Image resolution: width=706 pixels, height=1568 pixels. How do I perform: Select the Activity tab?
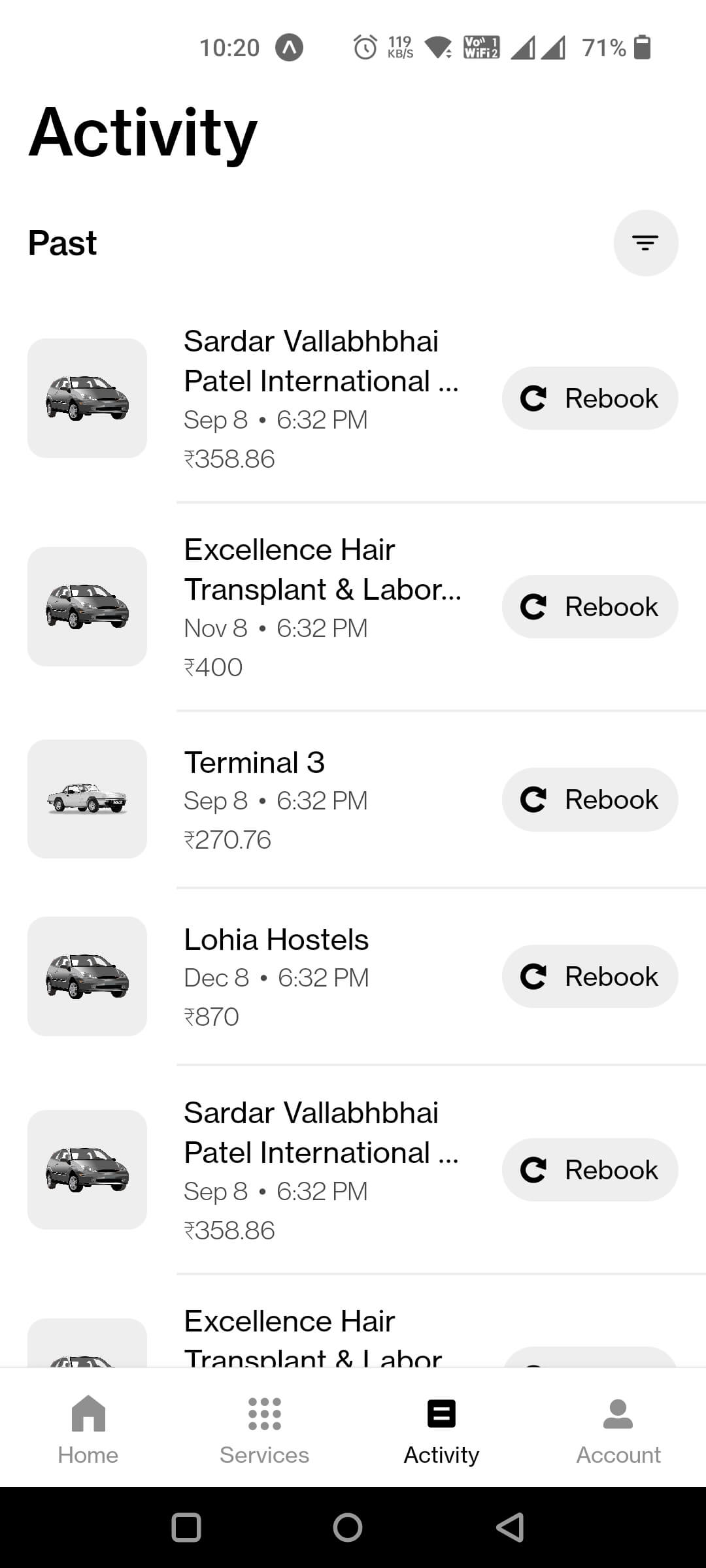(x=441, y=1427)
